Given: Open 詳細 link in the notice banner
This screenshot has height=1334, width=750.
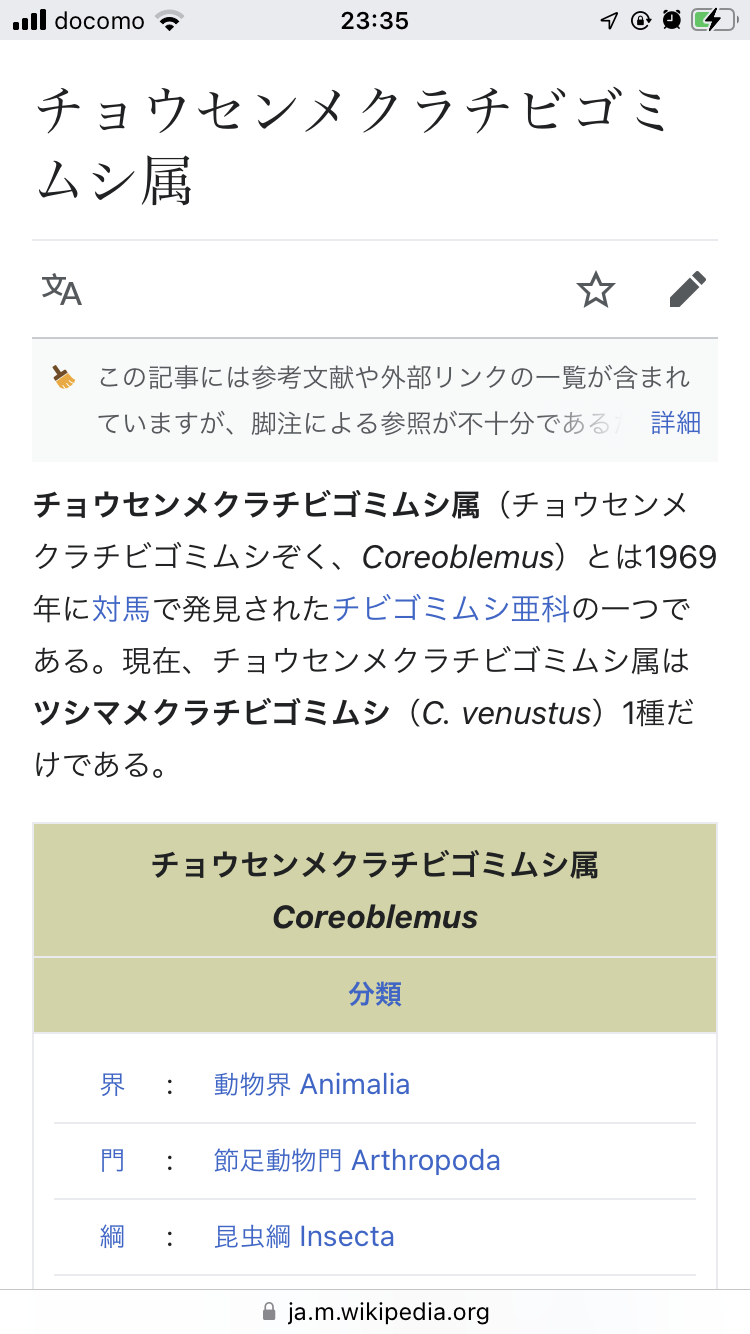Looking at the screenshot, I should 676,423.
